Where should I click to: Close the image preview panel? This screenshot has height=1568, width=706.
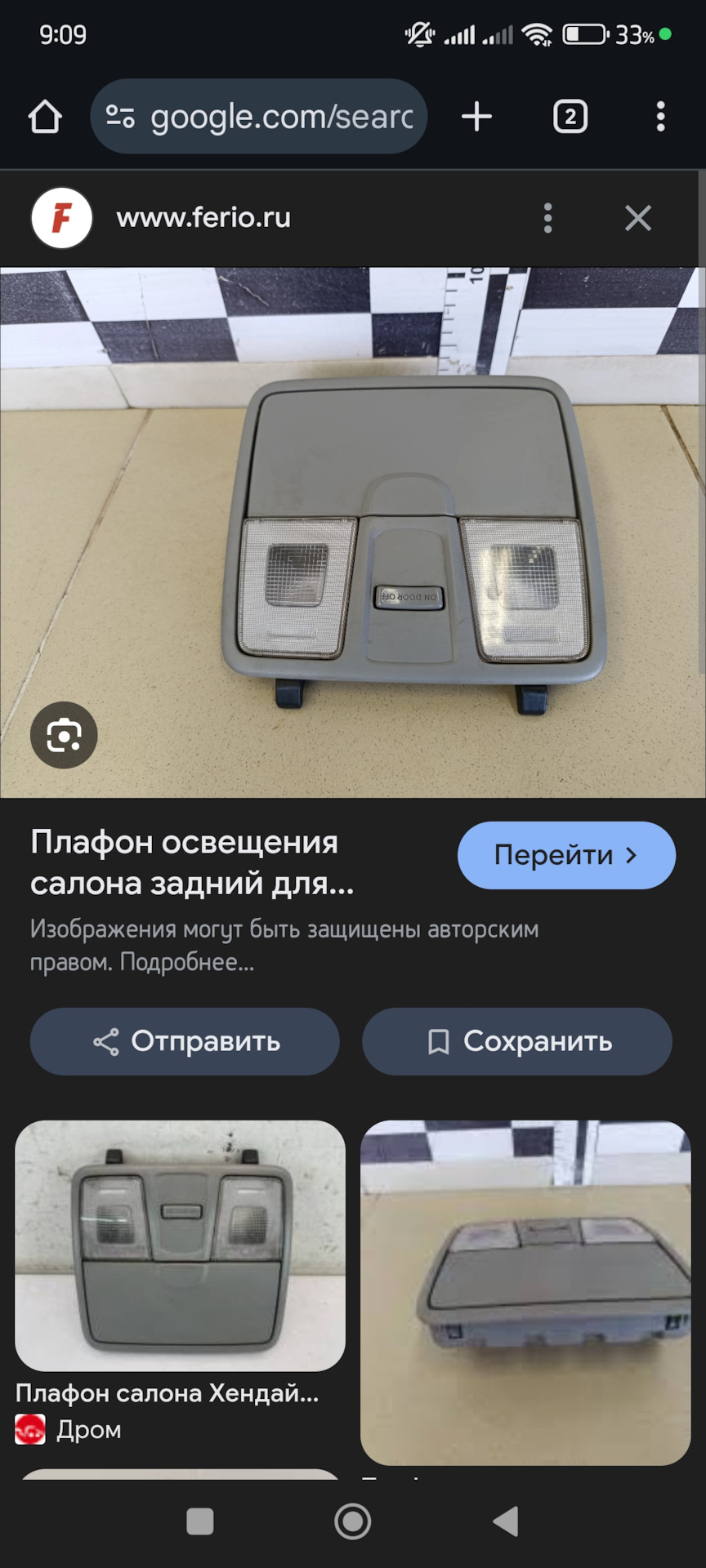click(x=637, y=218)
